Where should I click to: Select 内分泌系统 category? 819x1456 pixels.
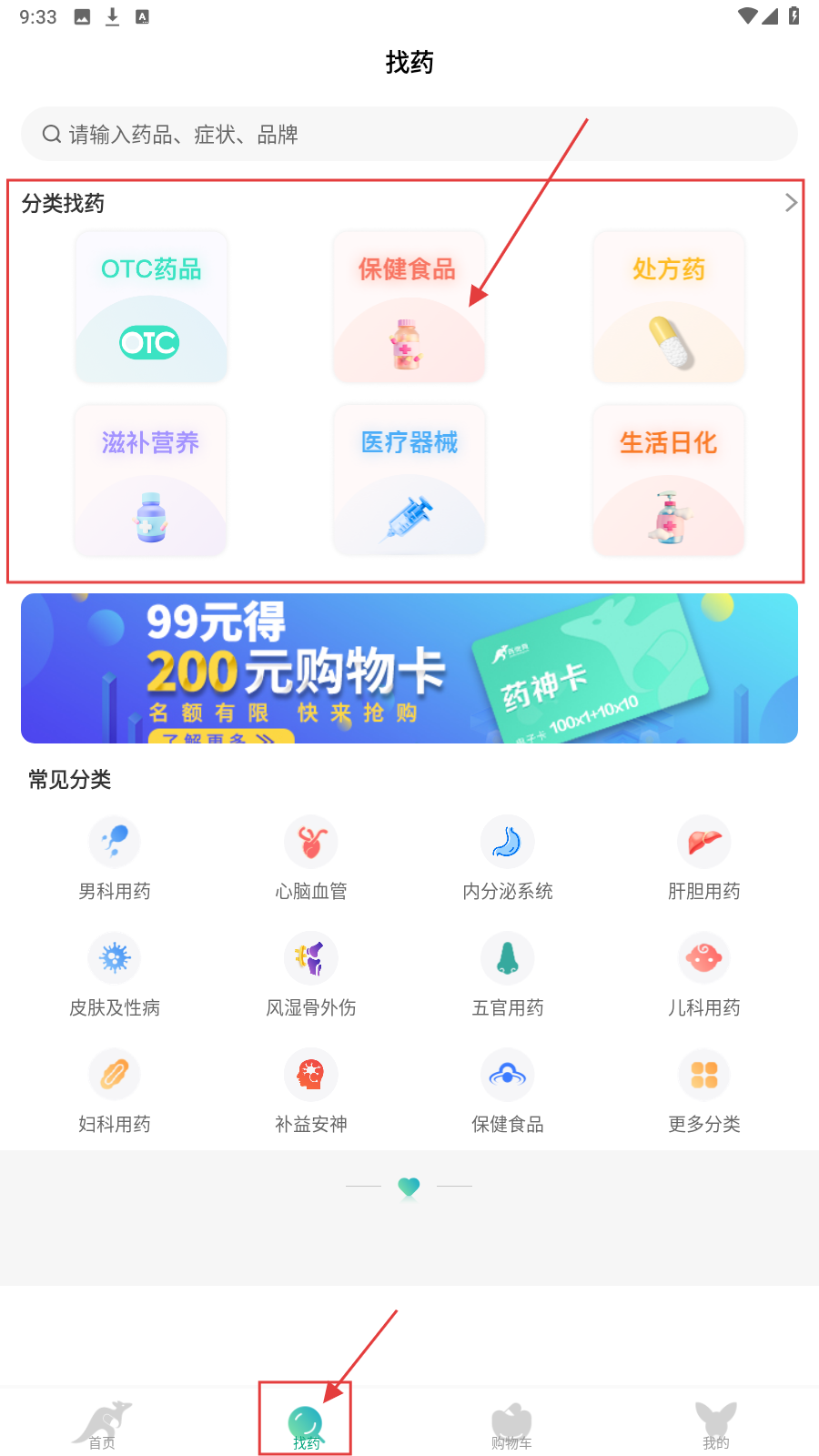point(508,859)
